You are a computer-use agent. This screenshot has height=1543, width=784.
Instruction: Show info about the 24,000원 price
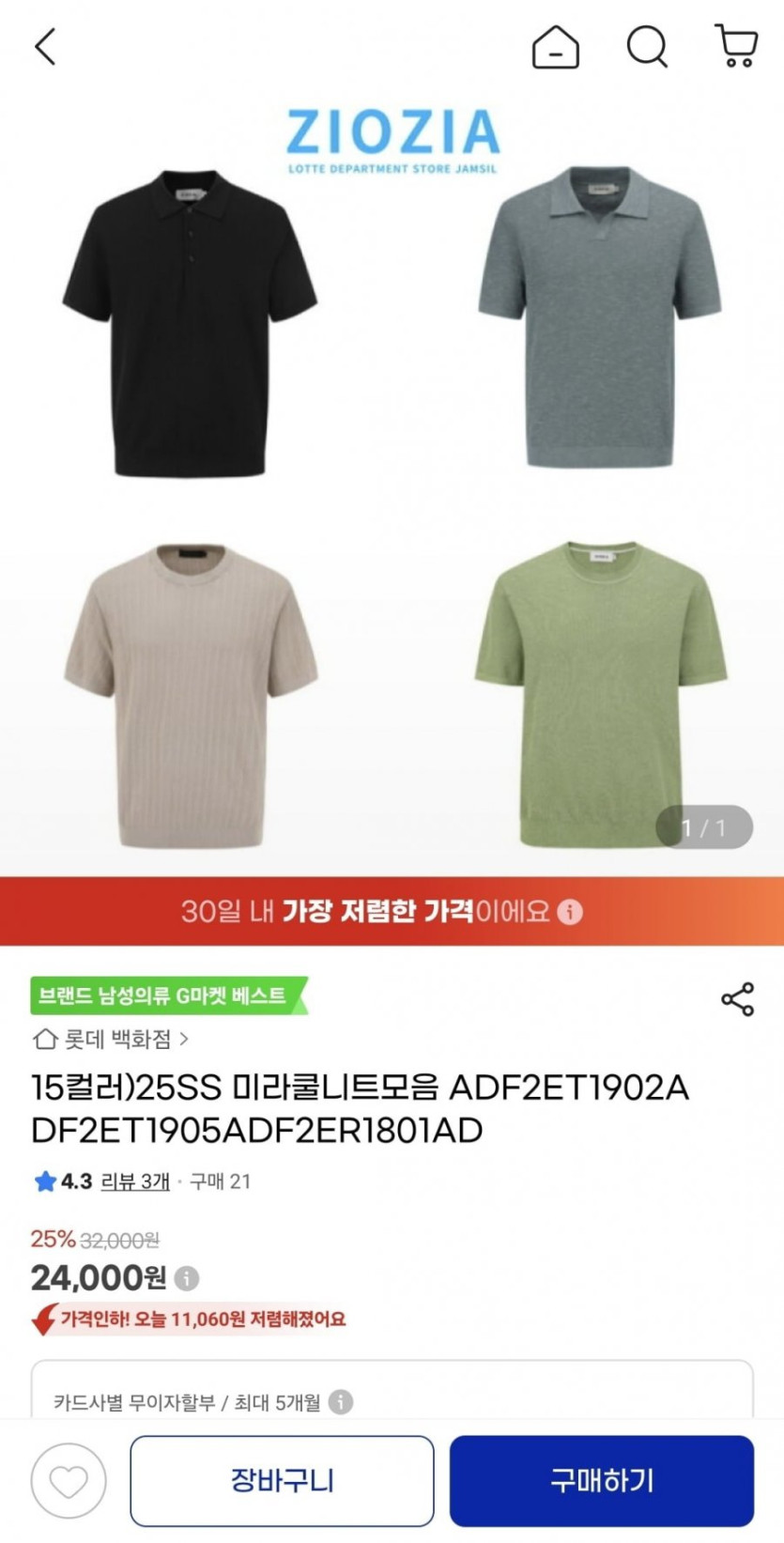pos(187,1278)
